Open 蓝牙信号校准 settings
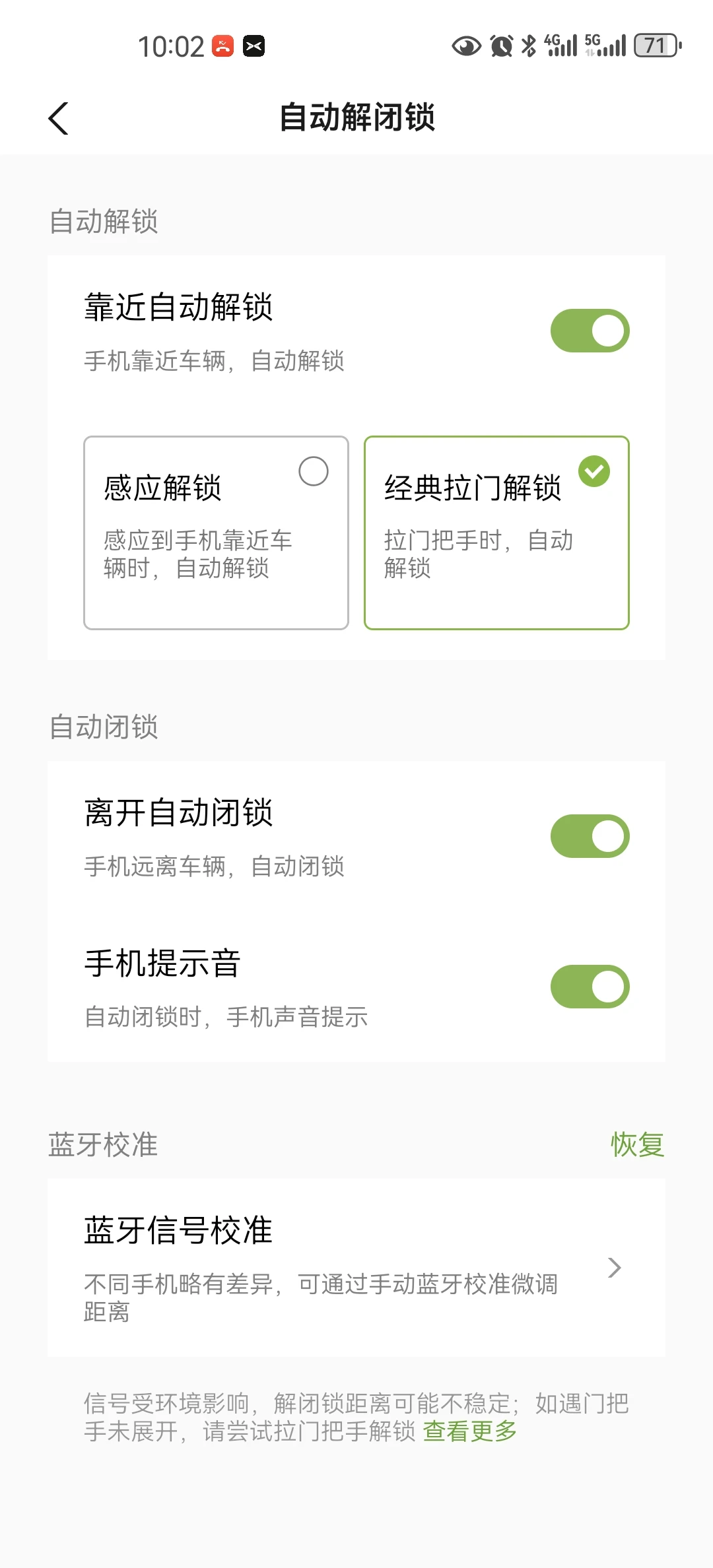The width and height of the screenshot is (713, 1568). point(356,1267)
